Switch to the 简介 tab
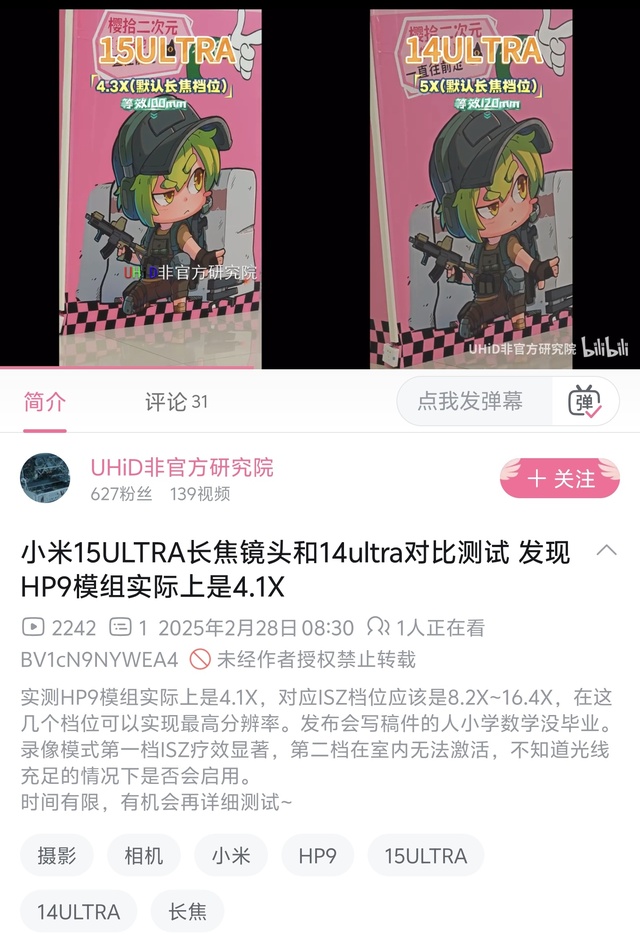 click(45, 402)
